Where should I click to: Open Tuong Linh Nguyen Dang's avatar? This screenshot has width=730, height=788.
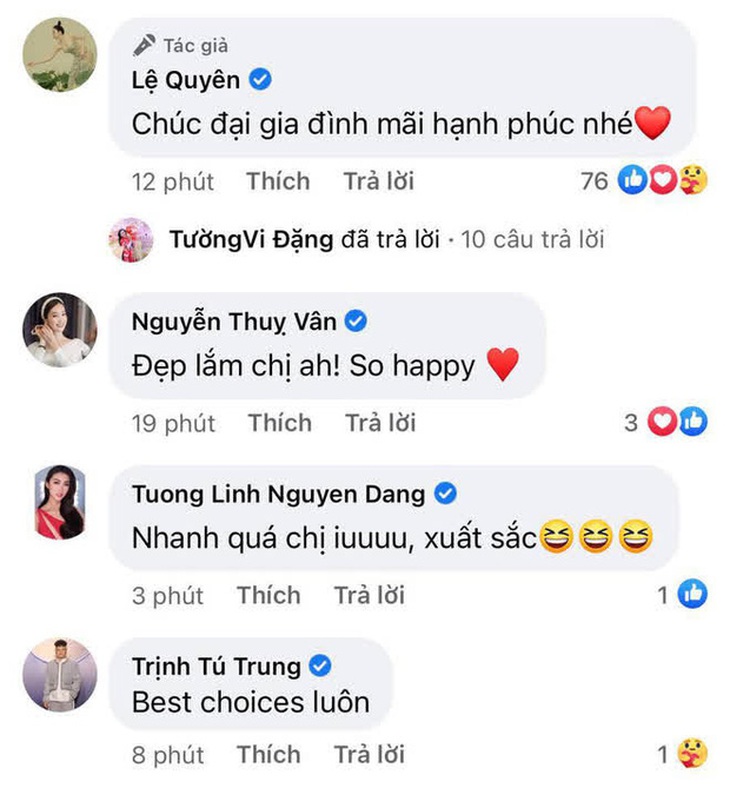point(59,502)
